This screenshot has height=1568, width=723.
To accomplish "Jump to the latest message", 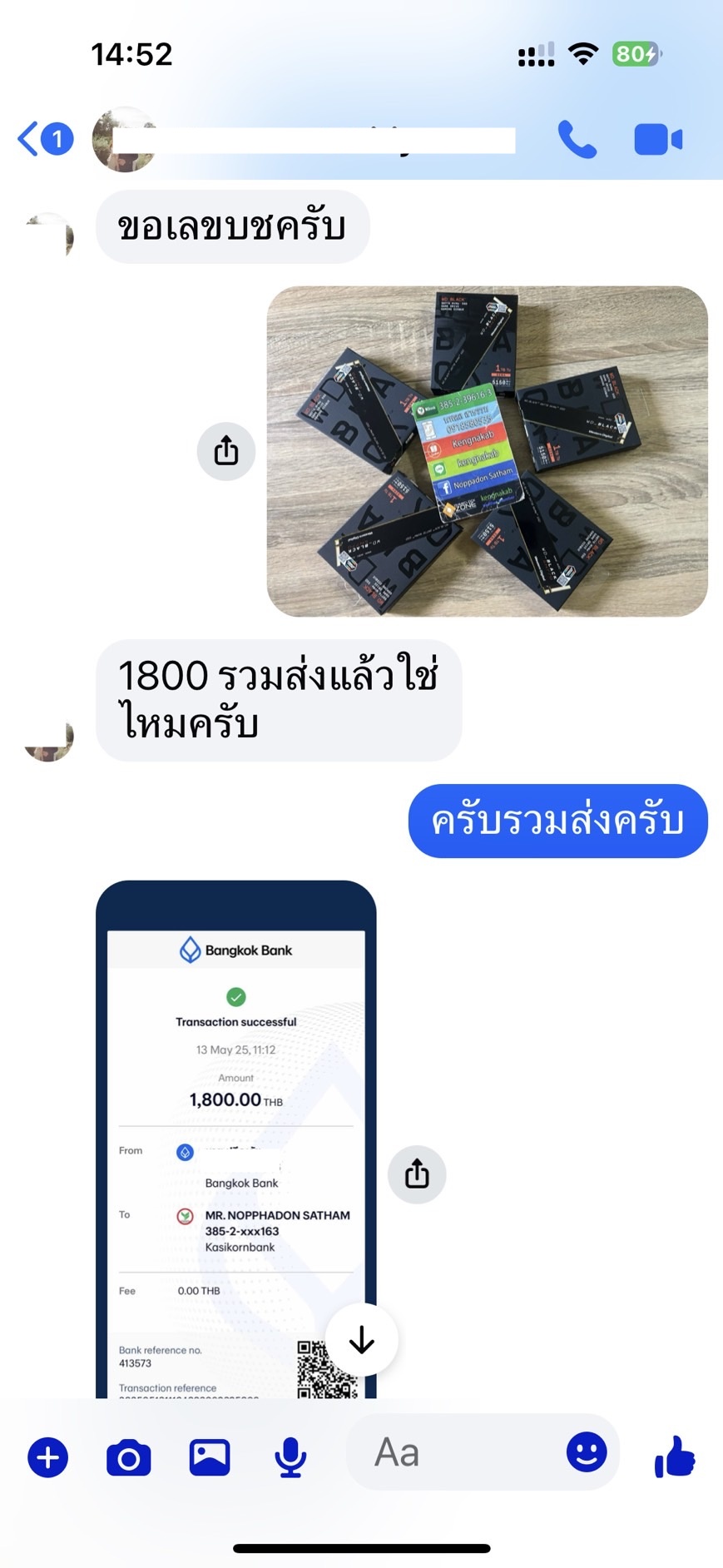I will [362, 1340].
